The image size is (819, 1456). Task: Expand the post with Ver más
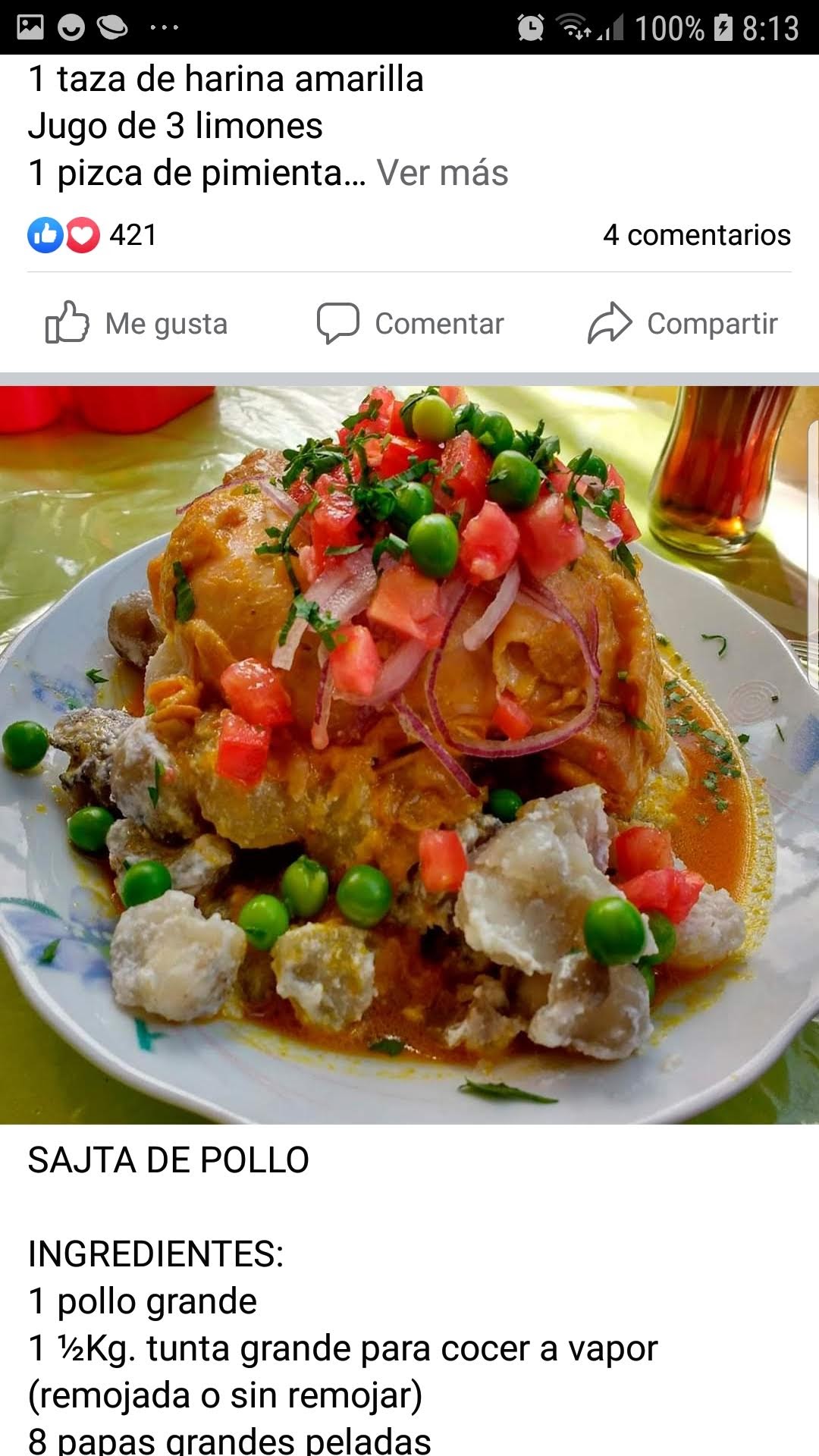(x=442, y=173)
